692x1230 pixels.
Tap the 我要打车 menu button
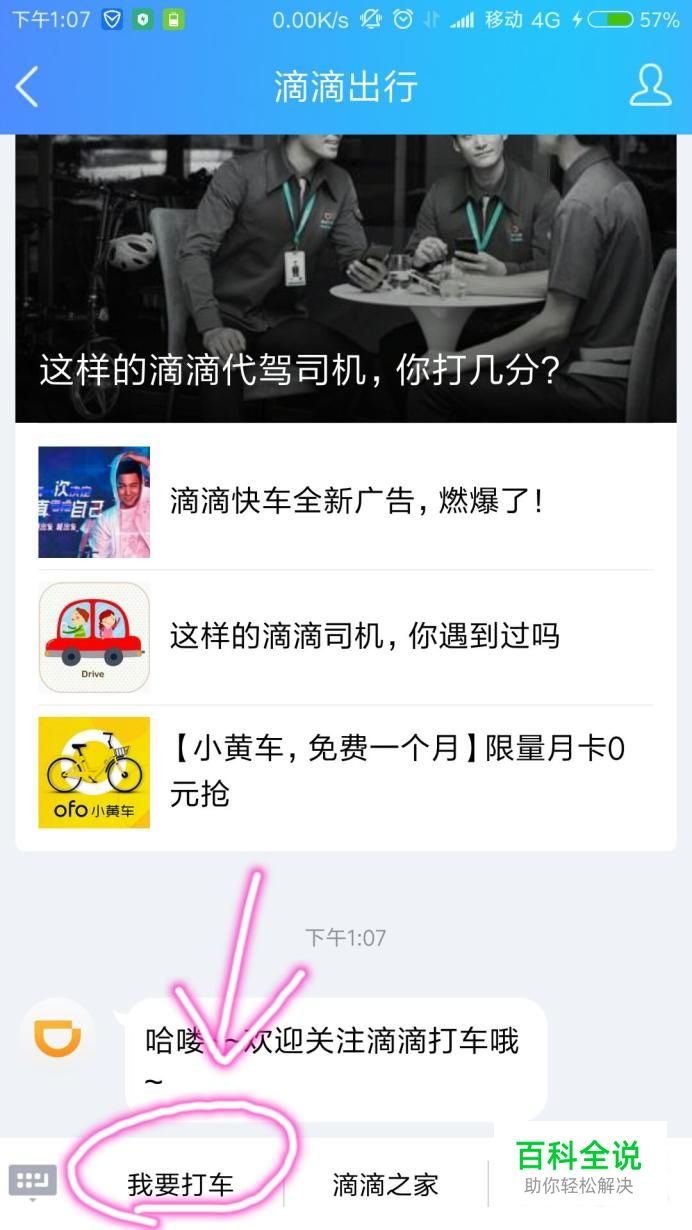[180, 1185]
